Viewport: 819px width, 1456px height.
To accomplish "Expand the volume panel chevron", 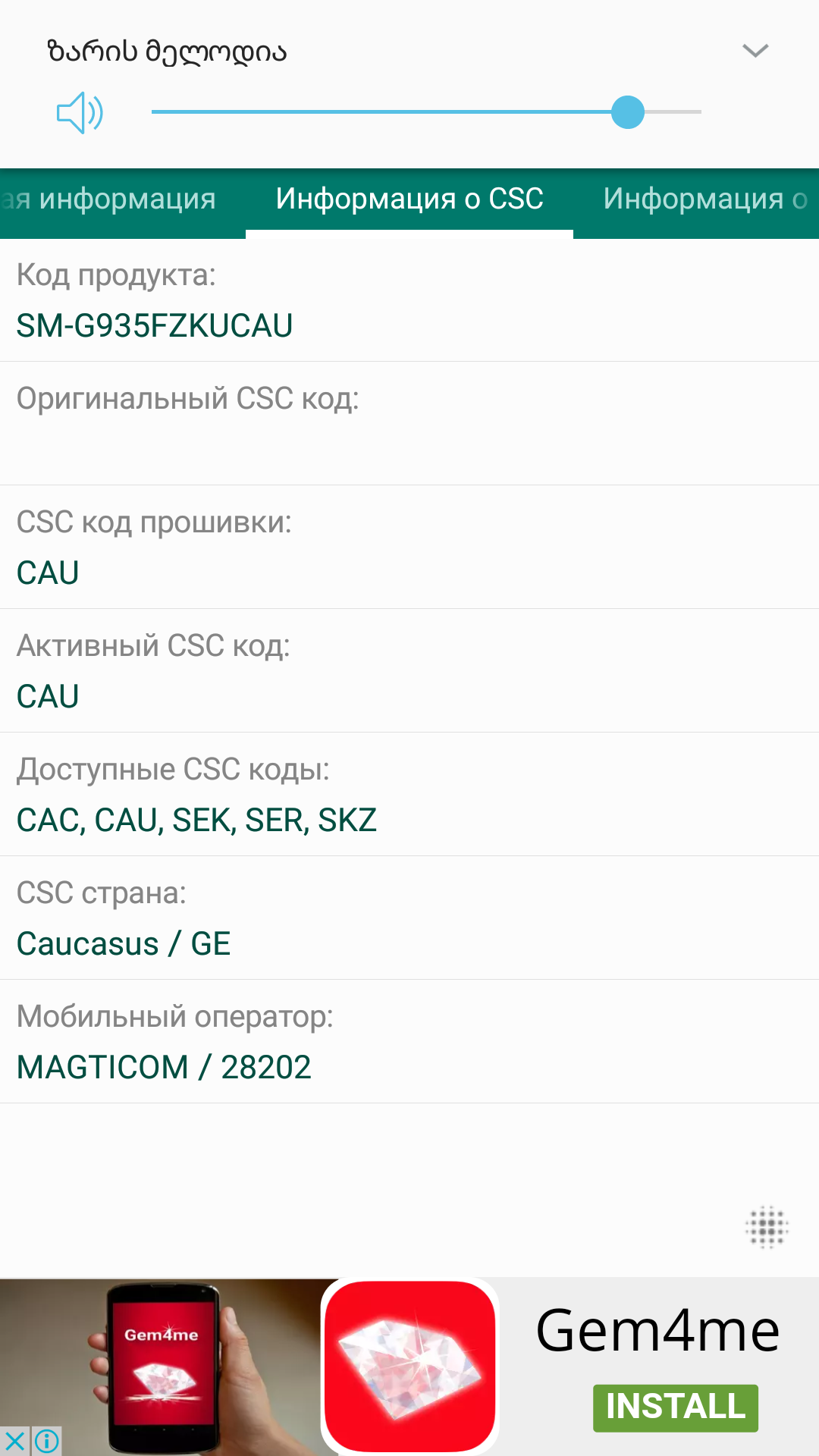I will 755,51.
